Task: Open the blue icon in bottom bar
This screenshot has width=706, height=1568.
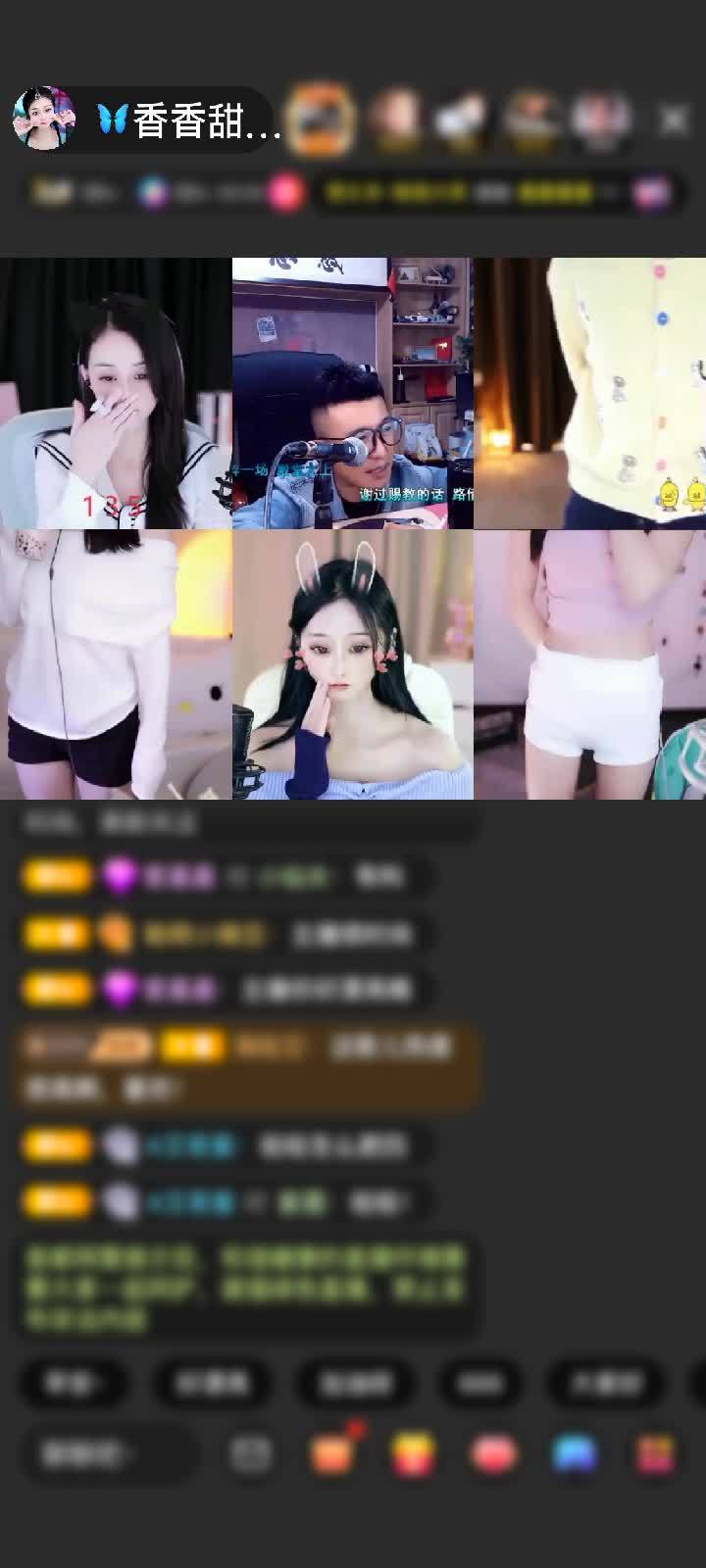Action: [x=575, y=1454]
